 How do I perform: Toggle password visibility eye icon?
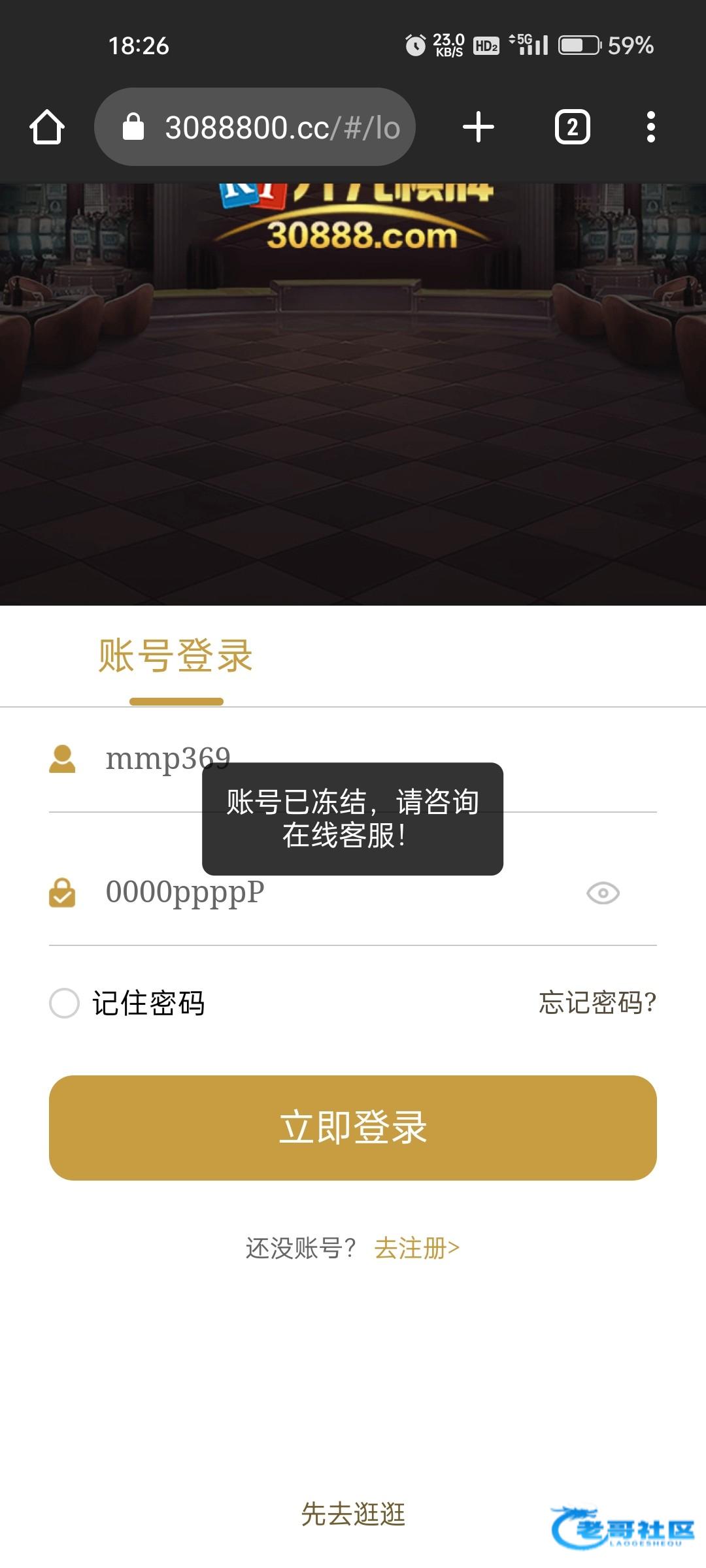pos(603,893)
